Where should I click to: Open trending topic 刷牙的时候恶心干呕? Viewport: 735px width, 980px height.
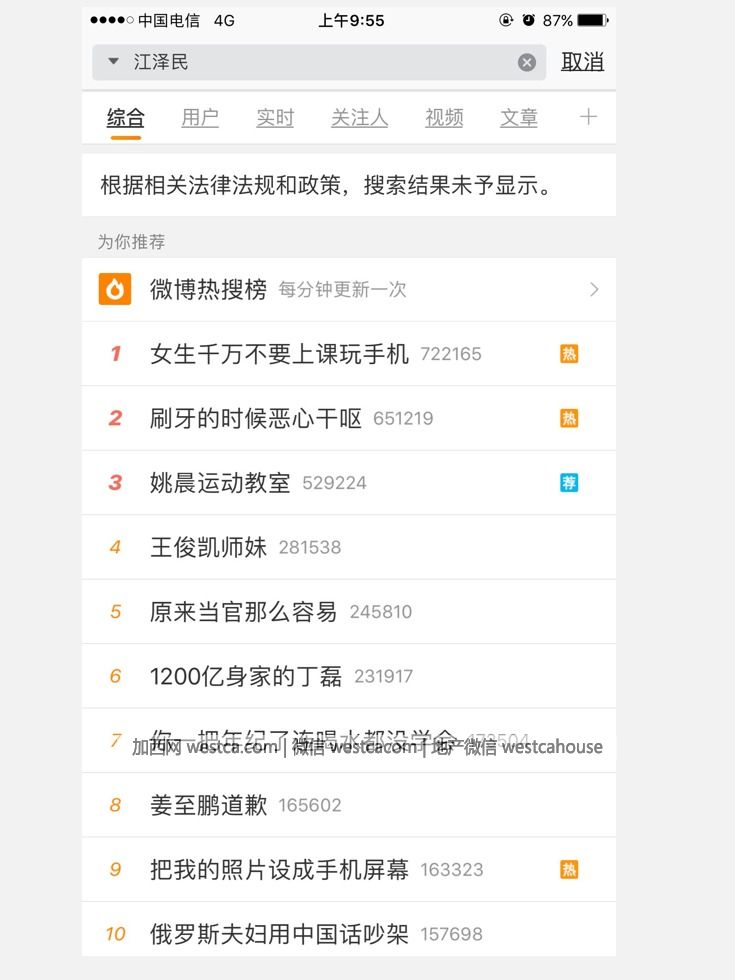256,418
